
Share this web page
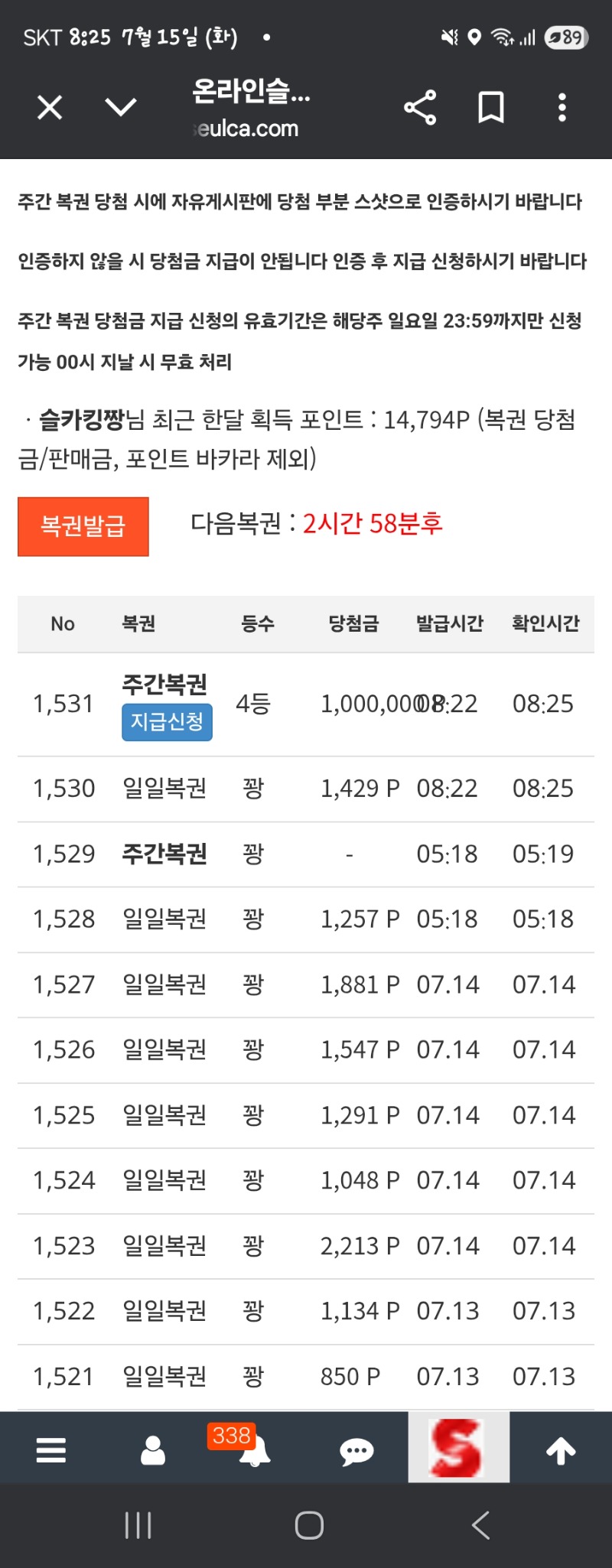[420, 107]
